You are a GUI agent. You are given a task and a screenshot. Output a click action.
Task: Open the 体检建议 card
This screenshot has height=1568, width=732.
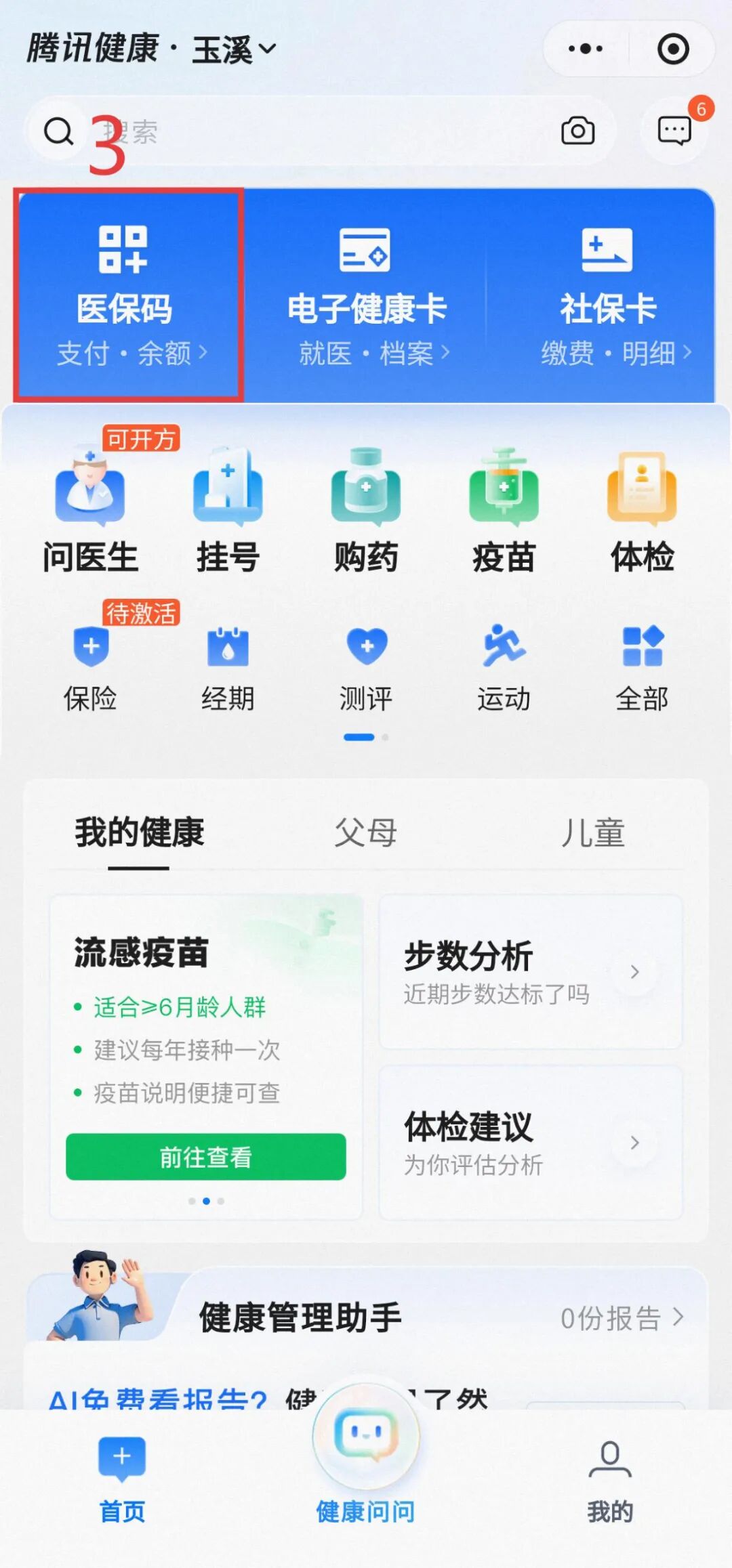[x=530, y=1143]
